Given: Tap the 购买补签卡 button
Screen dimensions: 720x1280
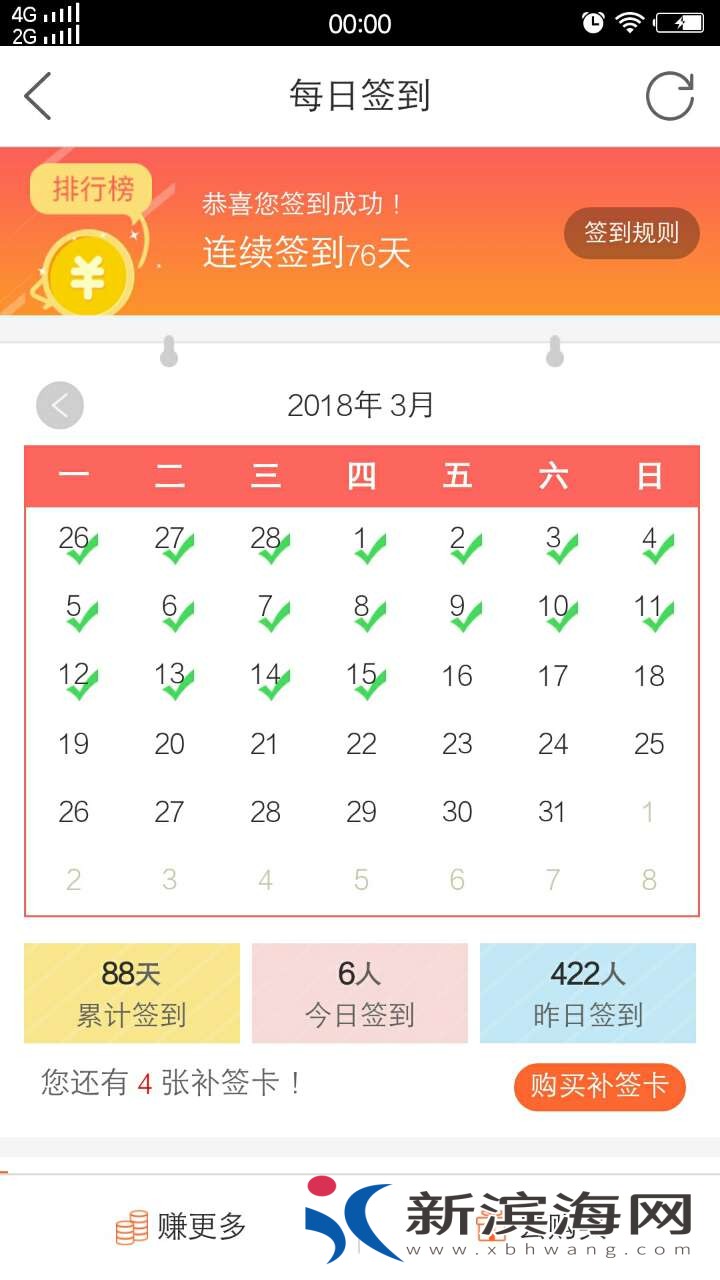Looking at the screenshot, I should pyautogui.click(x=599, y=1086).
